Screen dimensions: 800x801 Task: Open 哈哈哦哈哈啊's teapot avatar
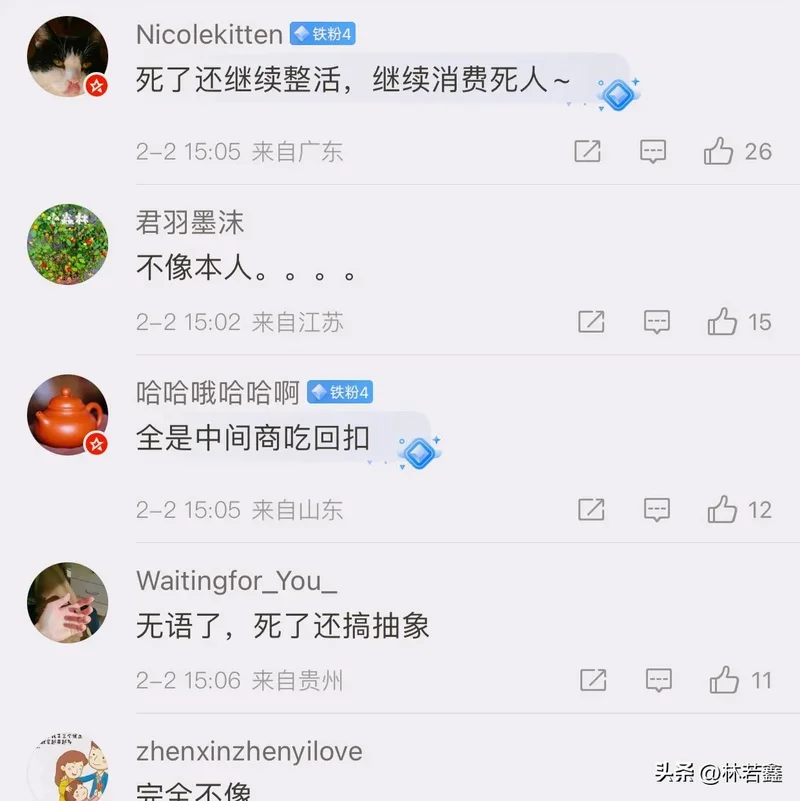click(x=67, y=415)
